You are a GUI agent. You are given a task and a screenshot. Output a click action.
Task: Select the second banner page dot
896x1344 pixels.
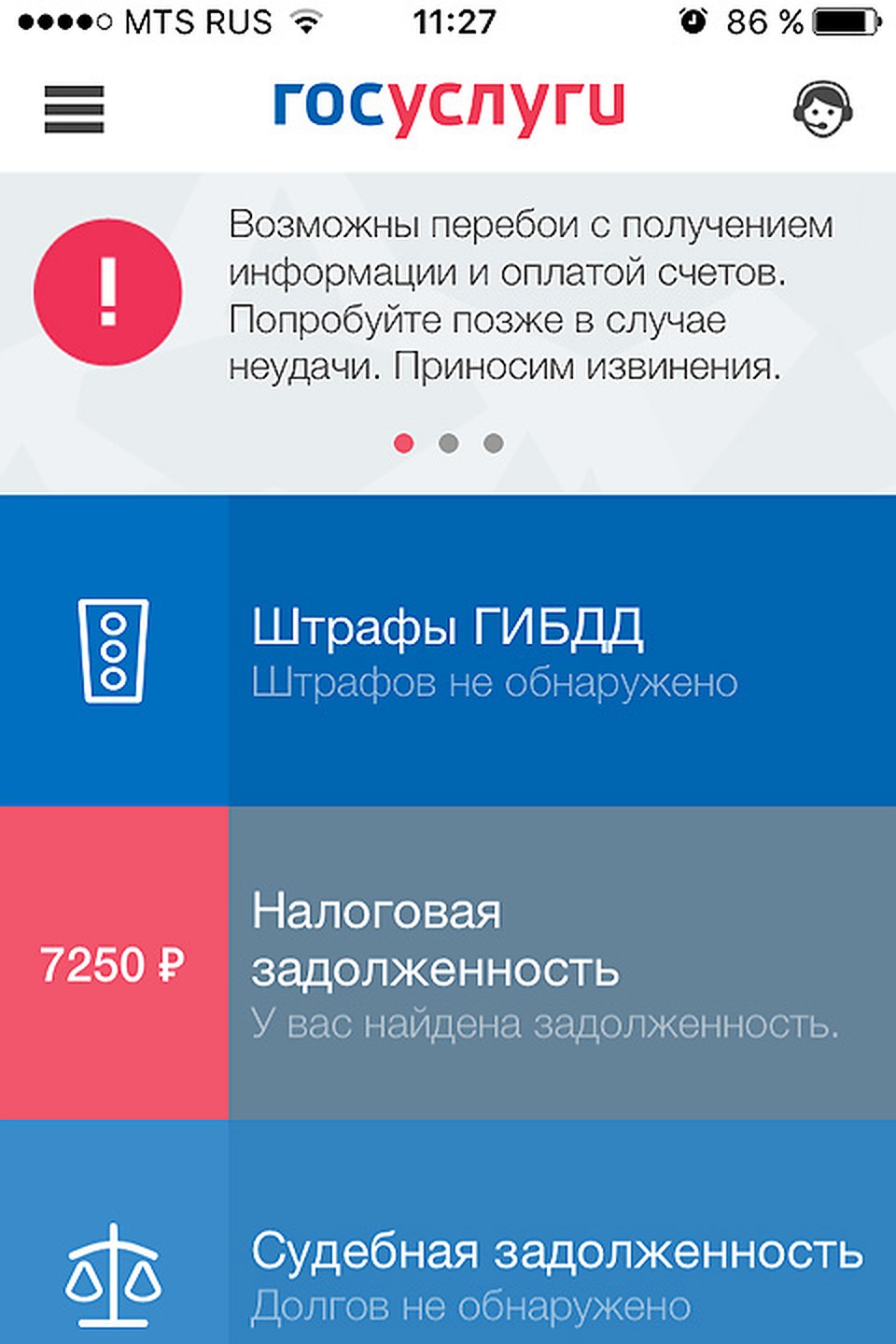click(449, 443)
